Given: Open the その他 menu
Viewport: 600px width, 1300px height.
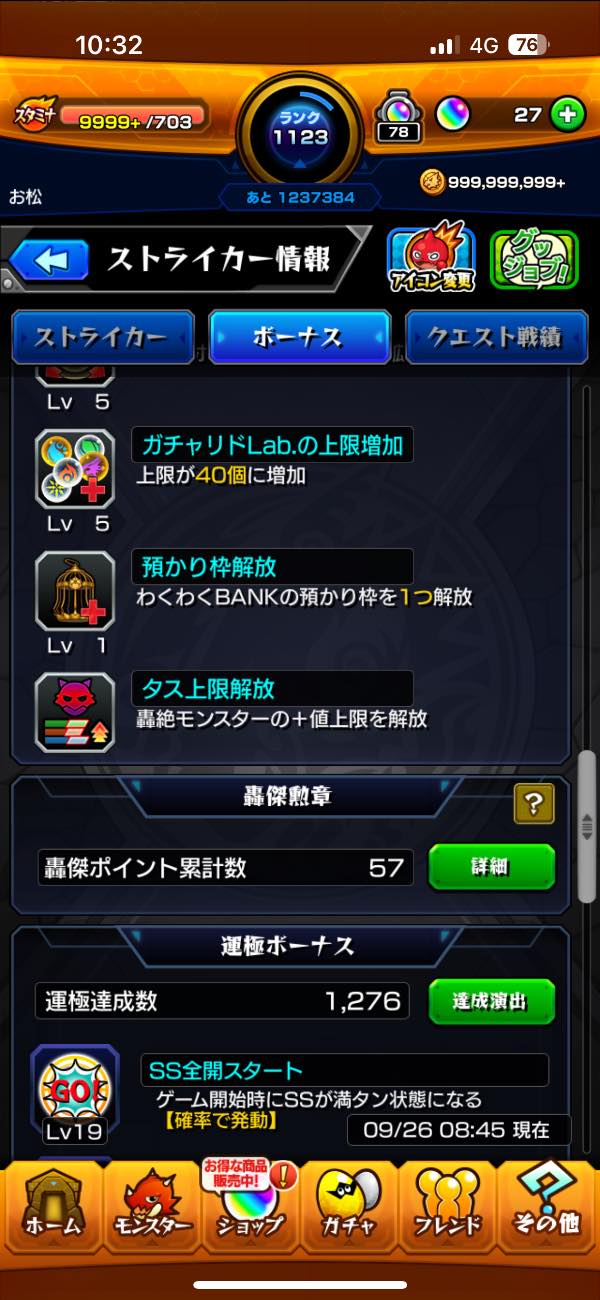Looking at the screenshot, I should 546,1212.
